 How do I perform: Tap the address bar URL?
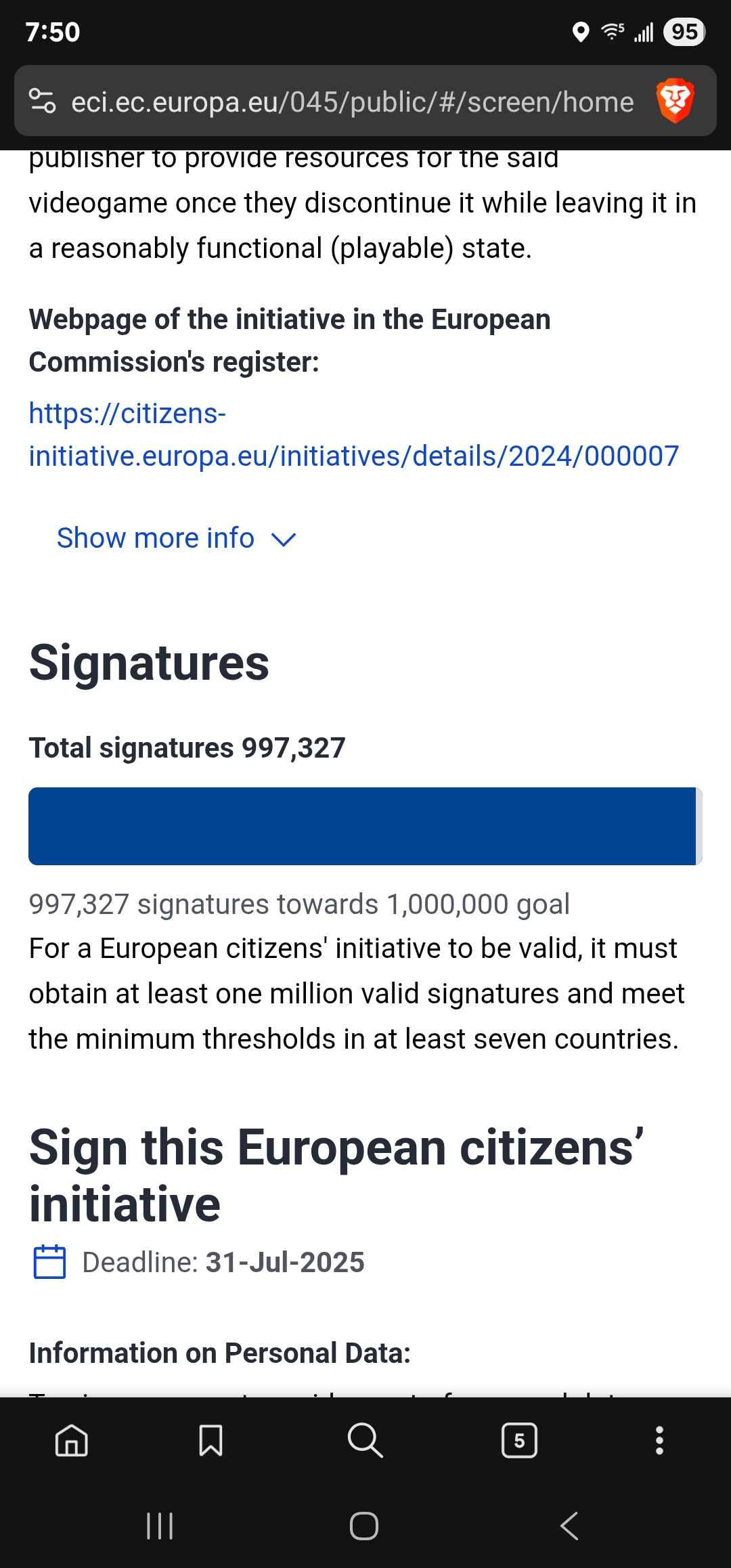click(353, 102)
